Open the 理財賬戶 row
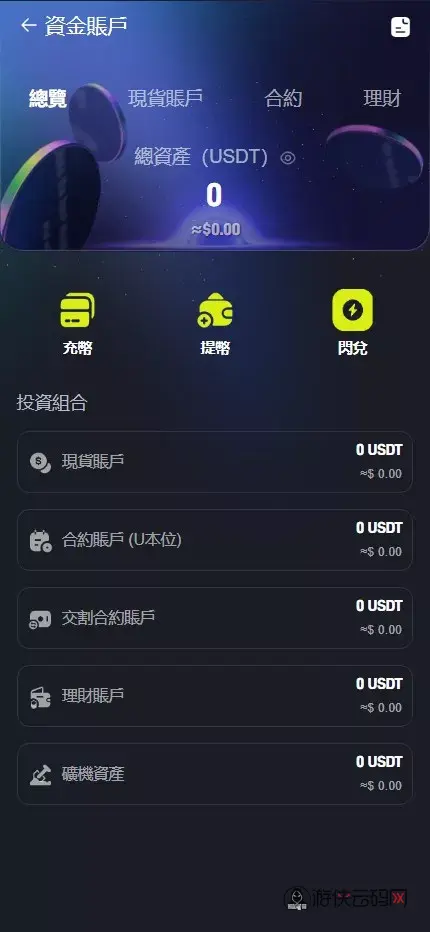The image size is (430, 932). click(215, 695)
